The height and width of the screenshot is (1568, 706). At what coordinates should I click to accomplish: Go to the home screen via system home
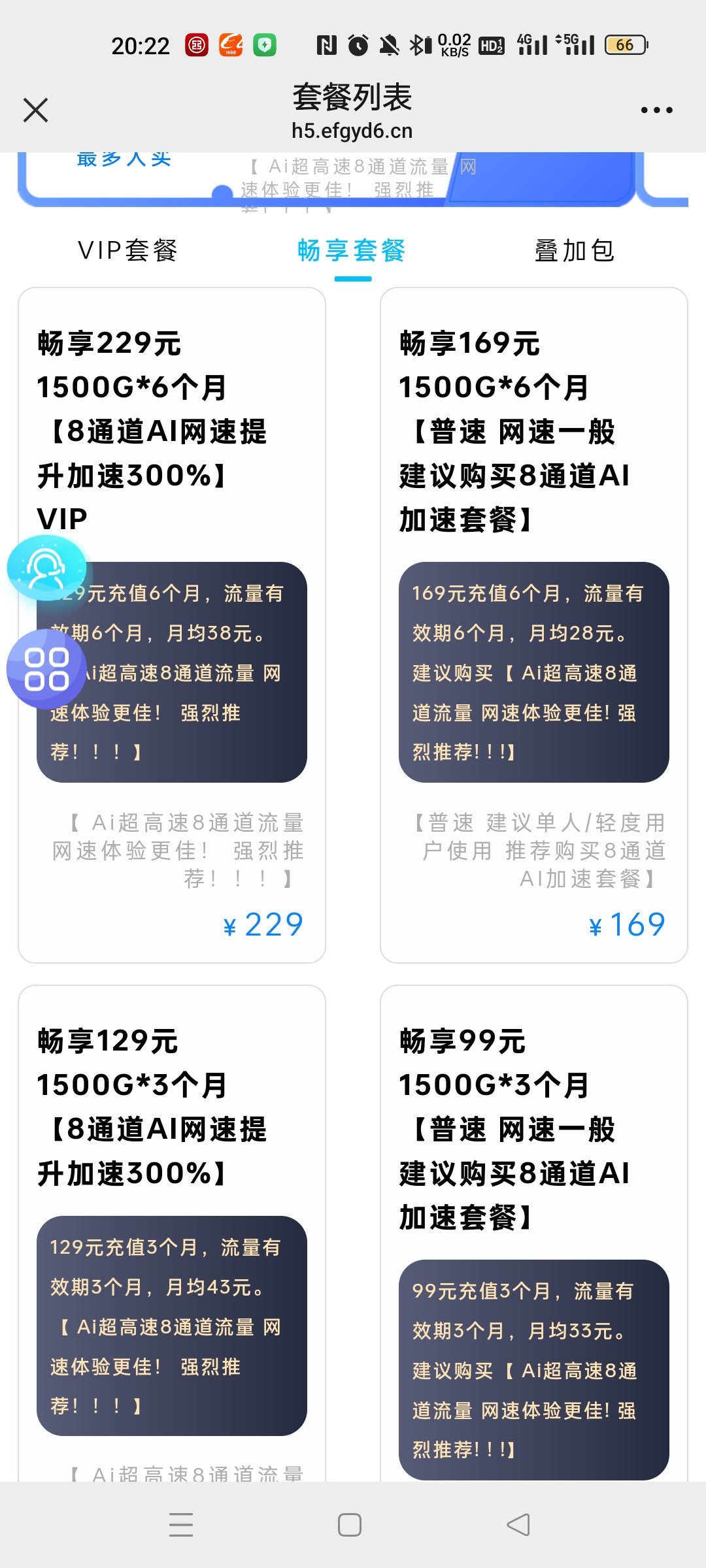pos(350,1525)
